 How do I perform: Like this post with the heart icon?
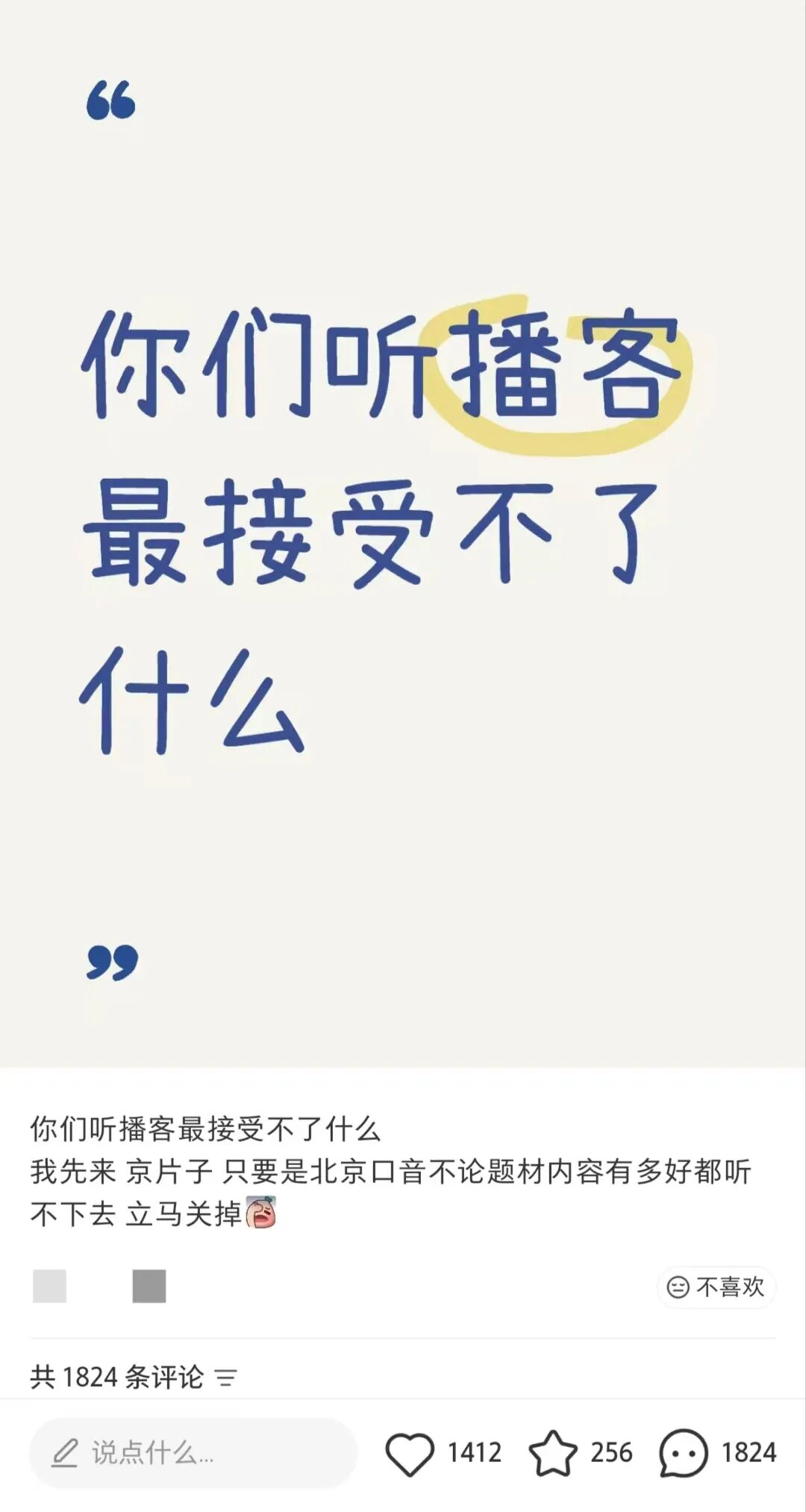(x=409, y=1453)
